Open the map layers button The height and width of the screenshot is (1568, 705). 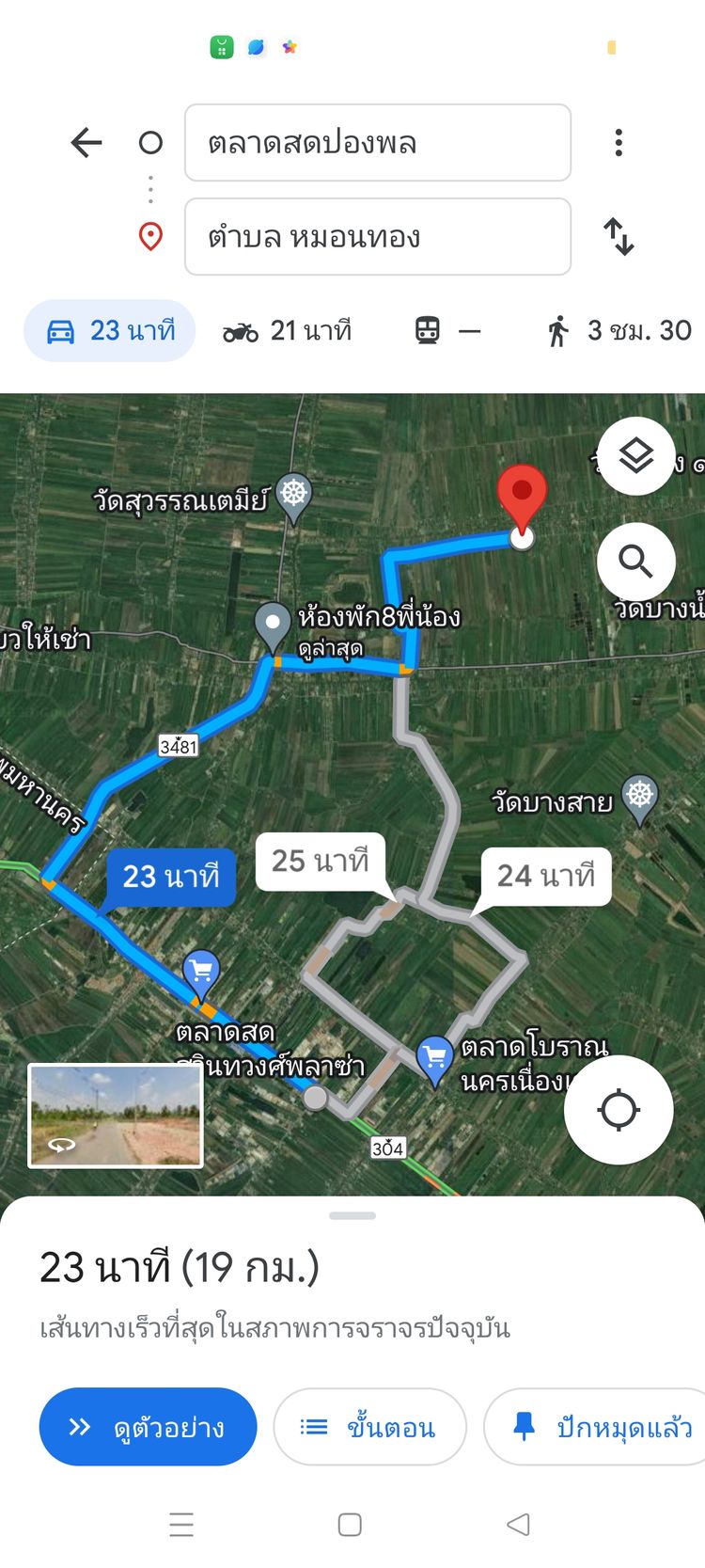pyautogui.click(x=636, y=456)
